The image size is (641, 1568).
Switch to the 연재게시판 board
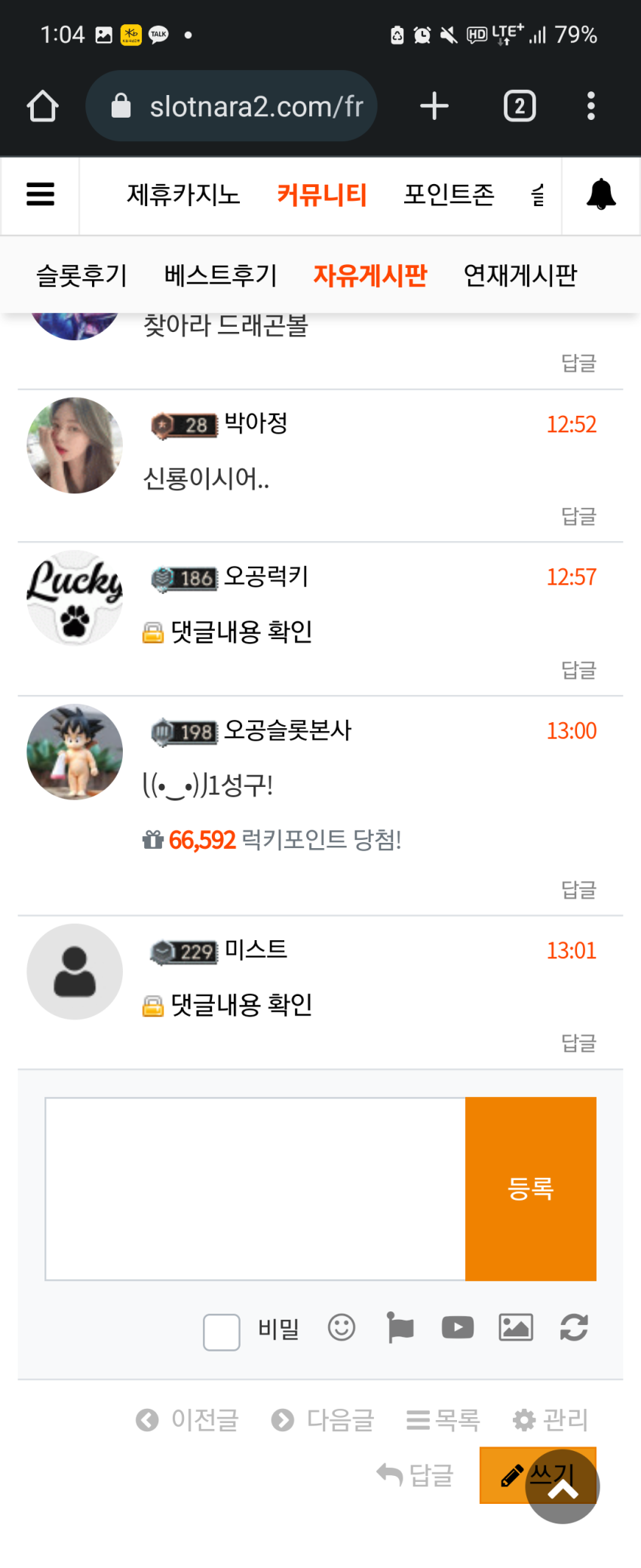pyautogui.click(x=520, y=275)
